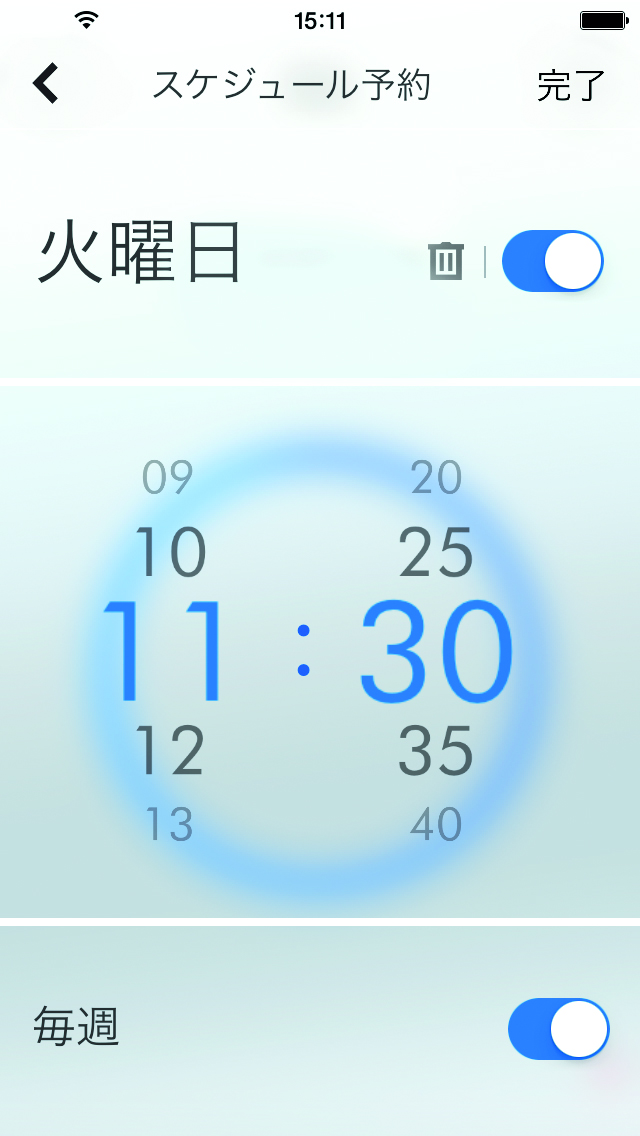Go back from スケジュール予約 screen
The width and height of the screenshot is (640, 1136).
click(46, 84)
